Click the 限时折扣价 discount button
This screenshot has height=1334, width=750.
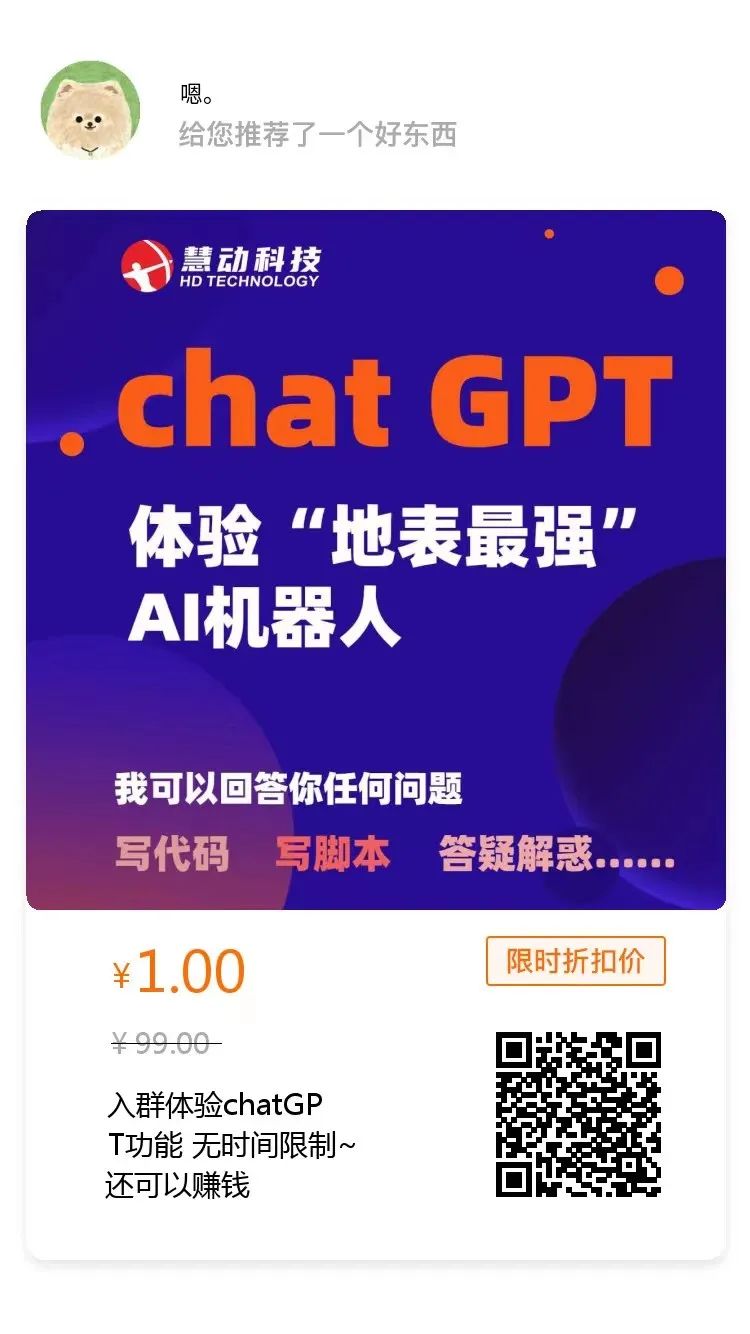tap(575, 961)
